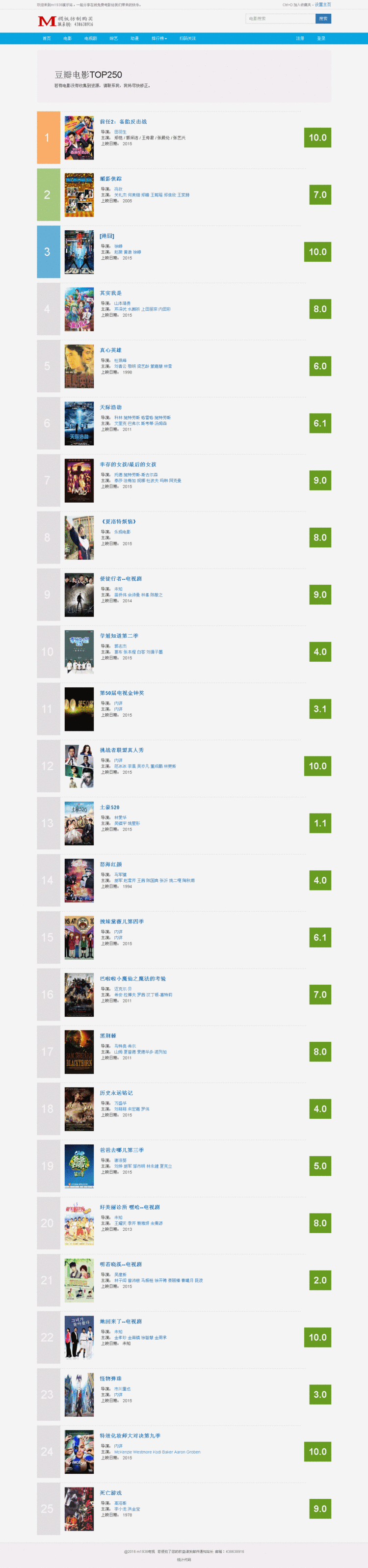Open title 死亡游戏
This screenshot has height=1568, width=368.
click(111, 1492)
